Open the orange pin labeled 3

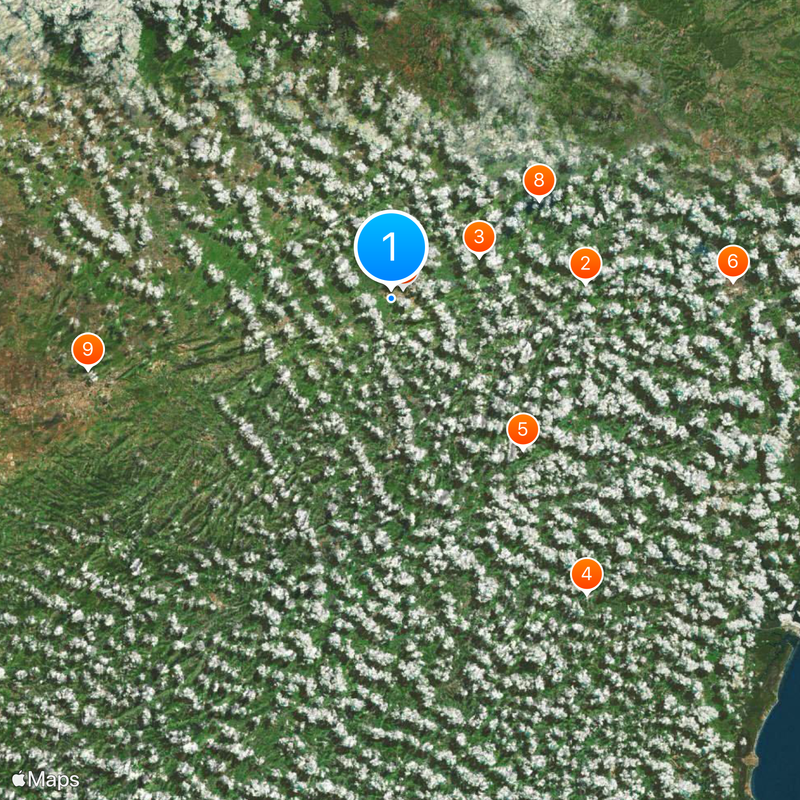479,237
